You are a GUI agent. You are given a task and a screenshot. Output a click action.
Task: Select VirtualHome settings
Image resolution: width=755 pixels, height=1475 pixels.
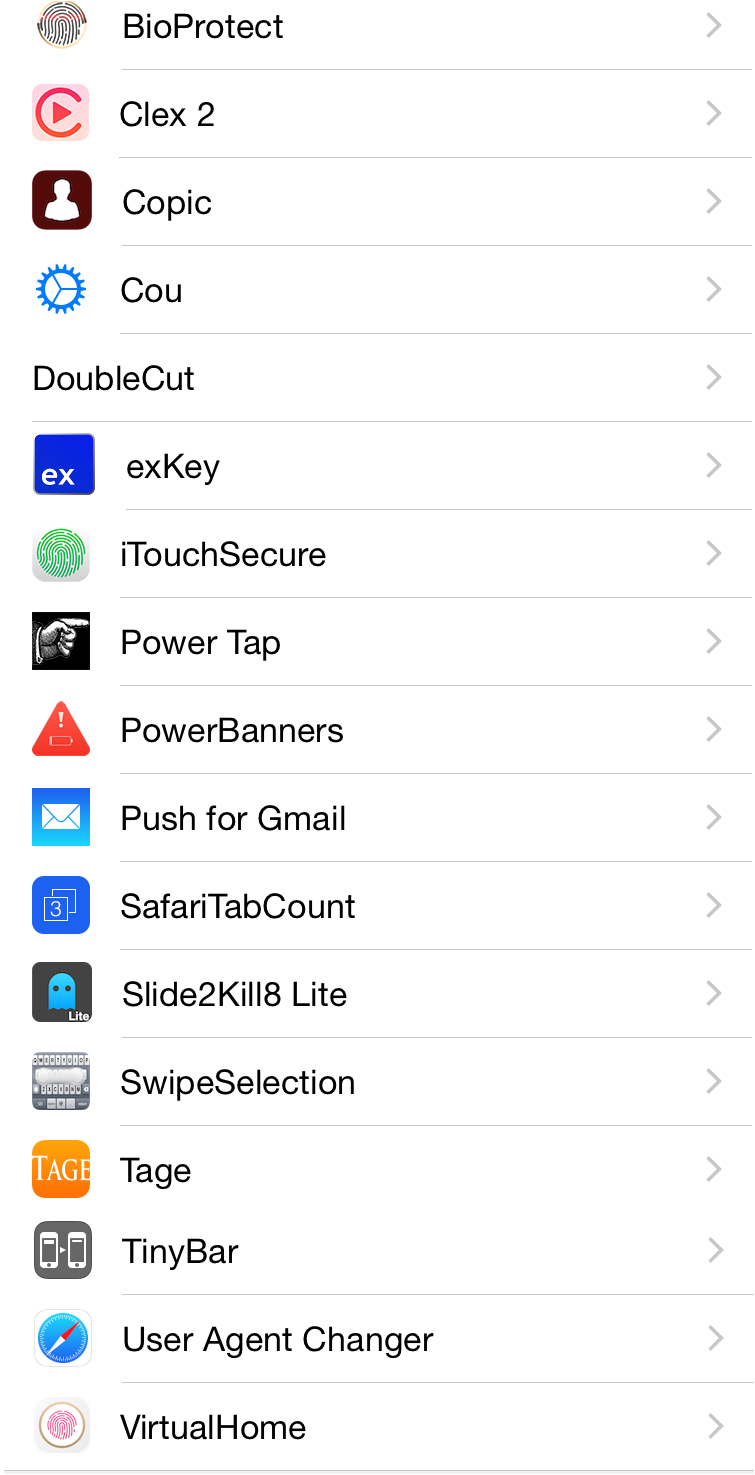(x=377, y=1427)
